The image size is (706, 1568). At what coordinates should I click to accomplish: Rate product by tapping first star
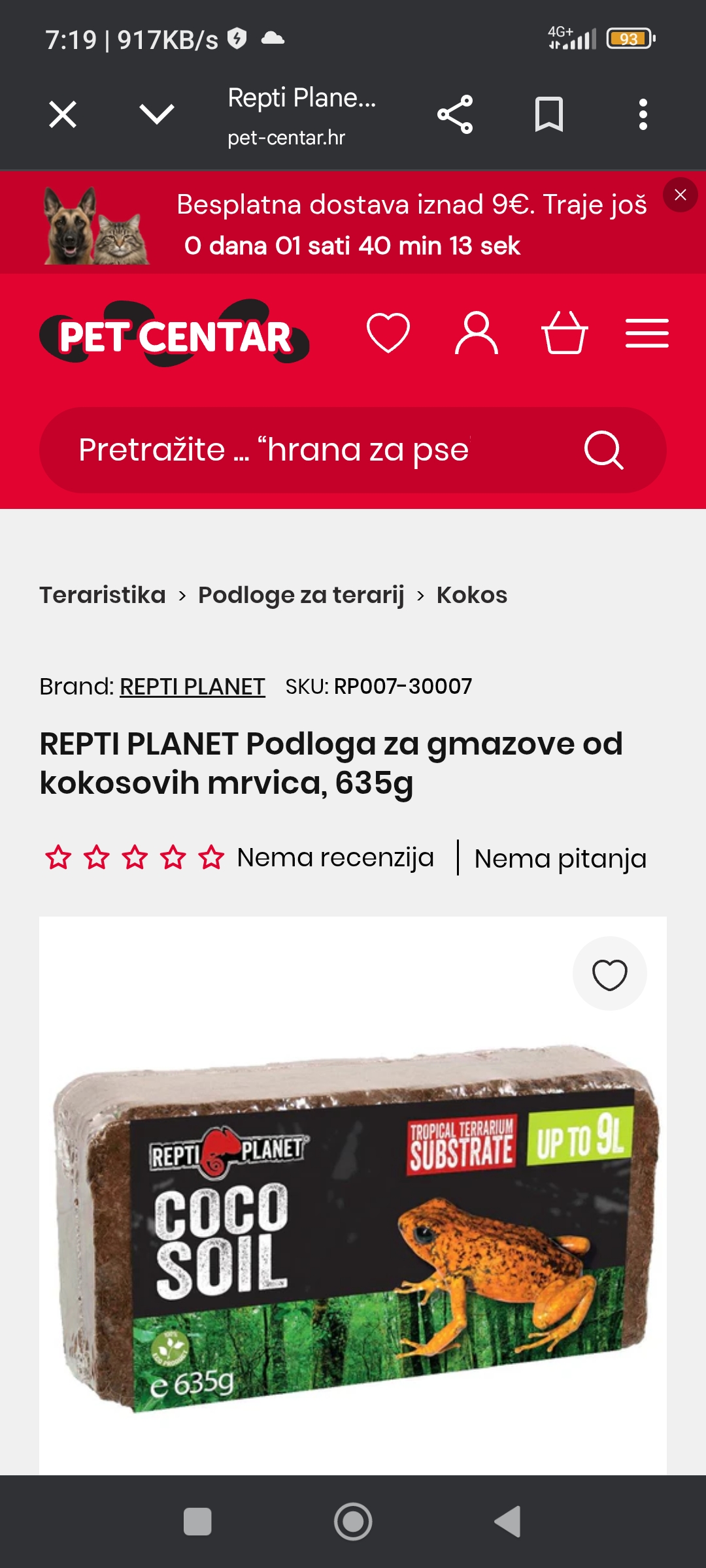pos(59,857)
